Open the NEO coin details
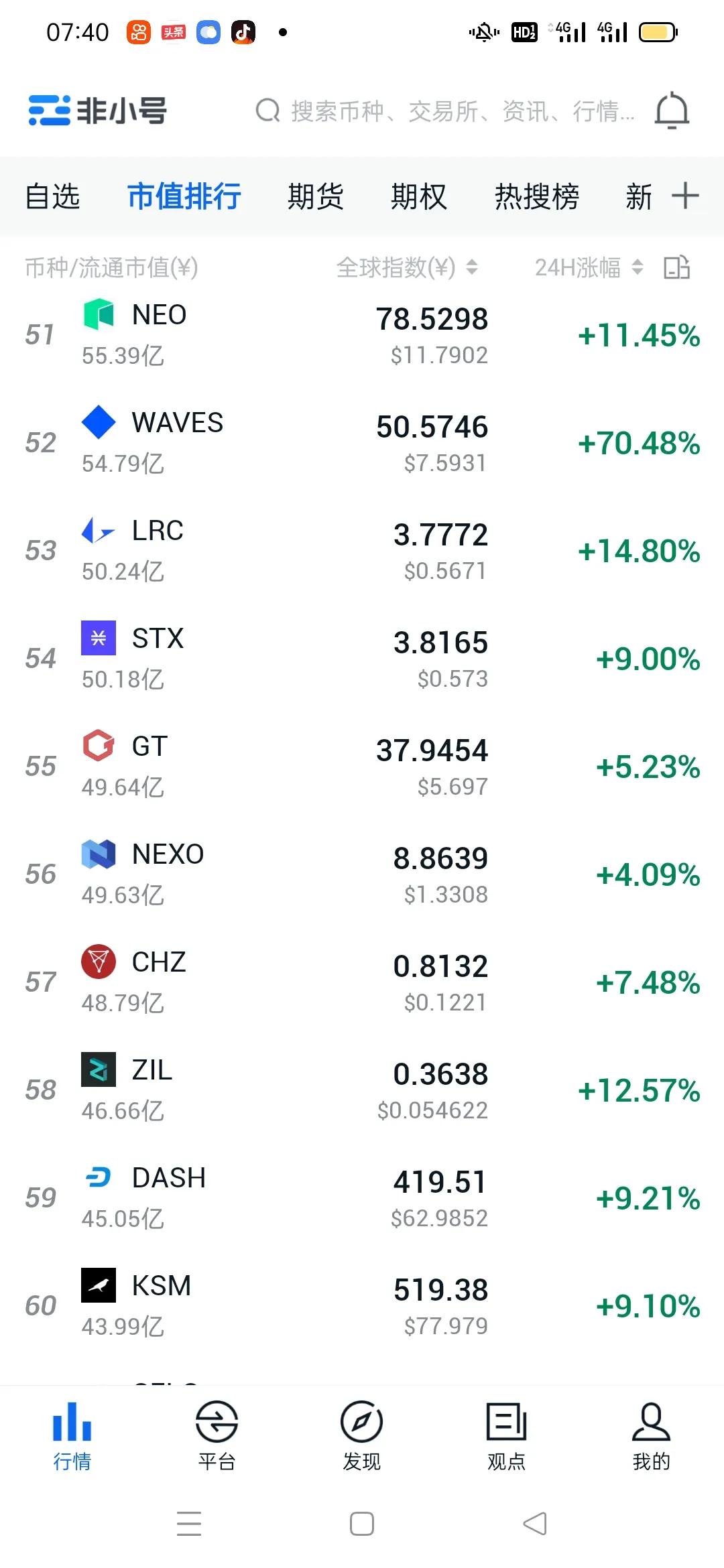The height and width of the screenshot is (1568, 724). pos(159,315)
